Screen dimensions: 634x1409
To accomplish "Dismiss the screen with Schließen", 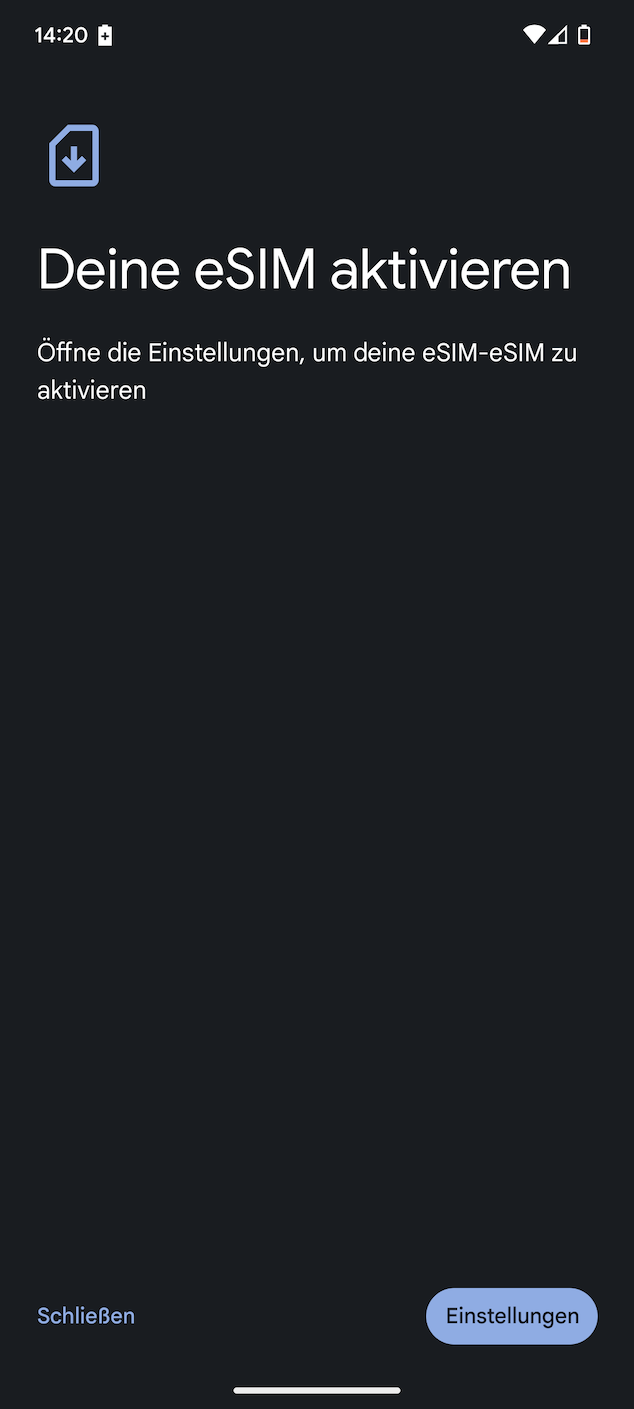I will pyautogui.click(x=86, y=1316).
